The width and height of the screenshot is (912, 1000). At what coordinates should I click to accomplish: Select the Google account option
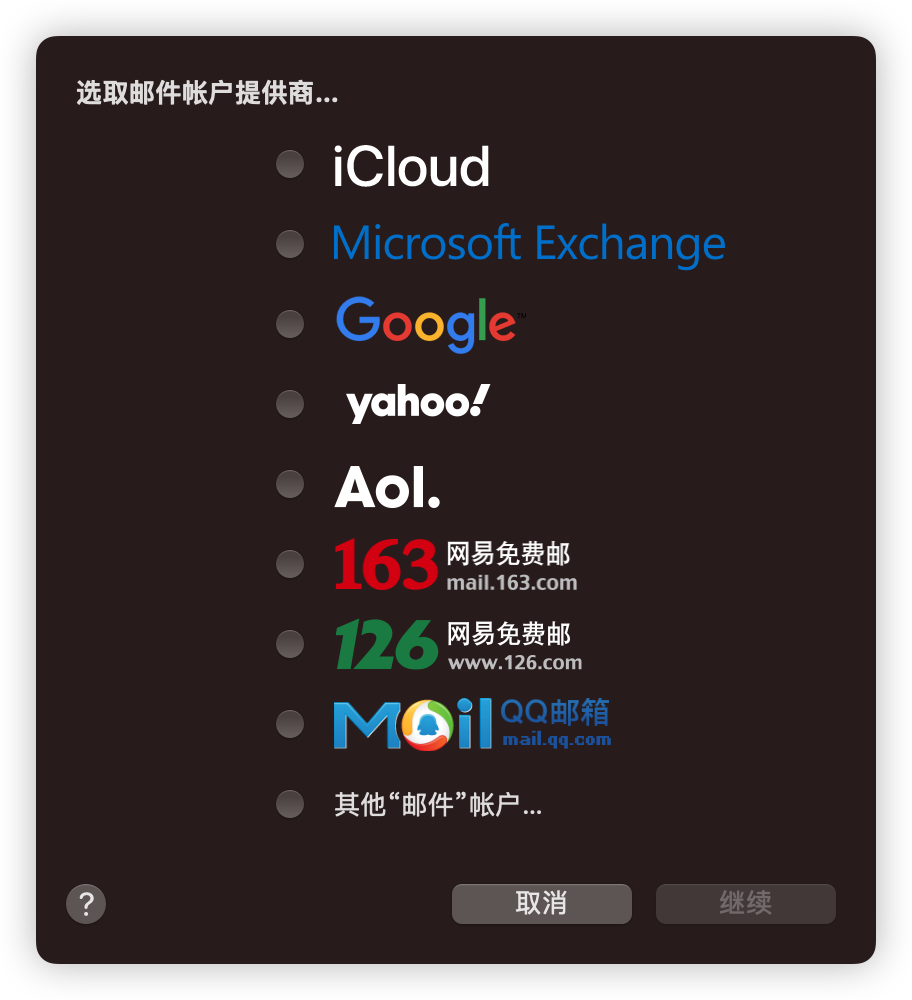tap(290, 324)
